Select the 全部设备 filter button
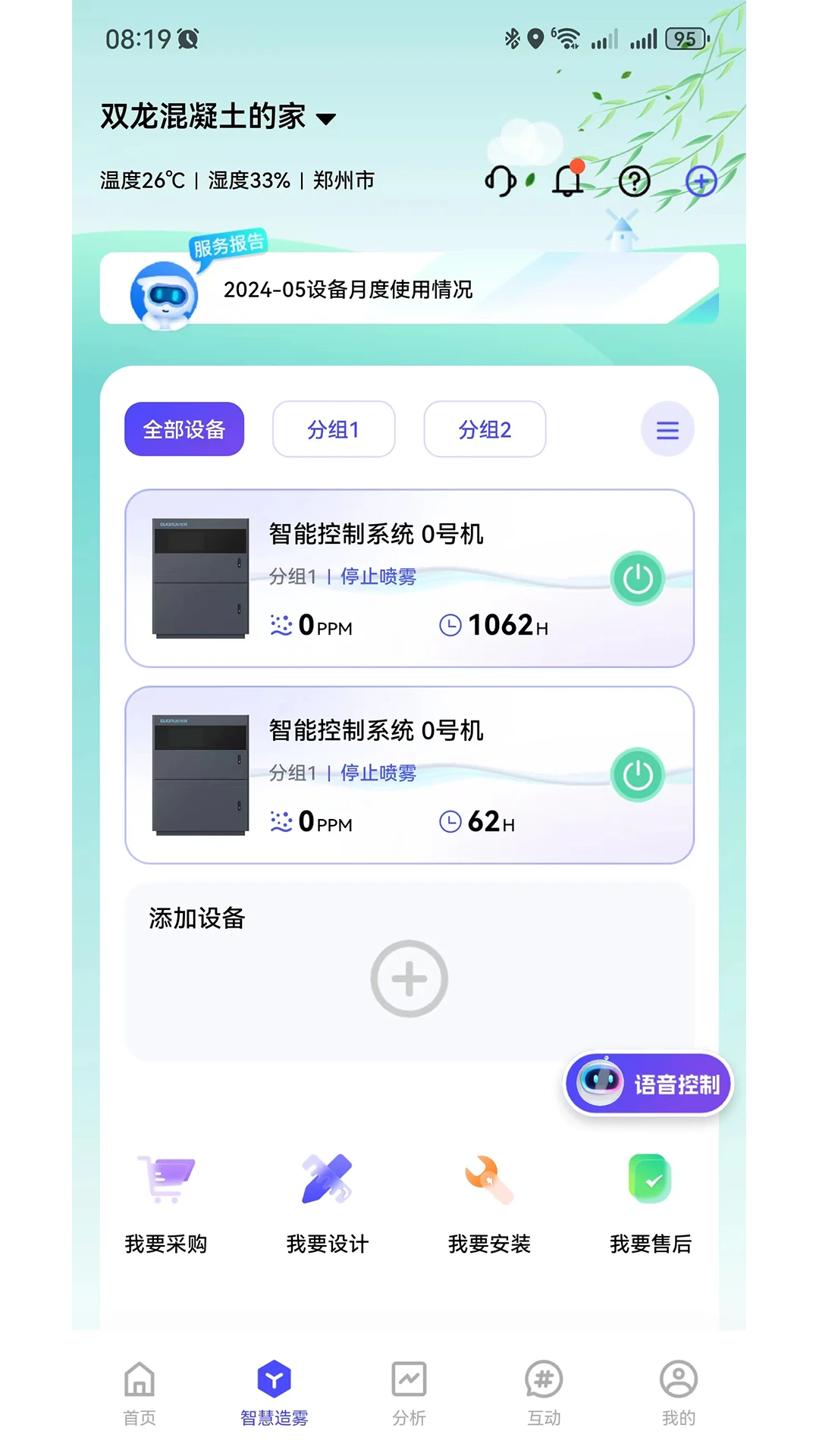Image resolution: width=819 pixels, height=1456 pixels. [184, 429]
